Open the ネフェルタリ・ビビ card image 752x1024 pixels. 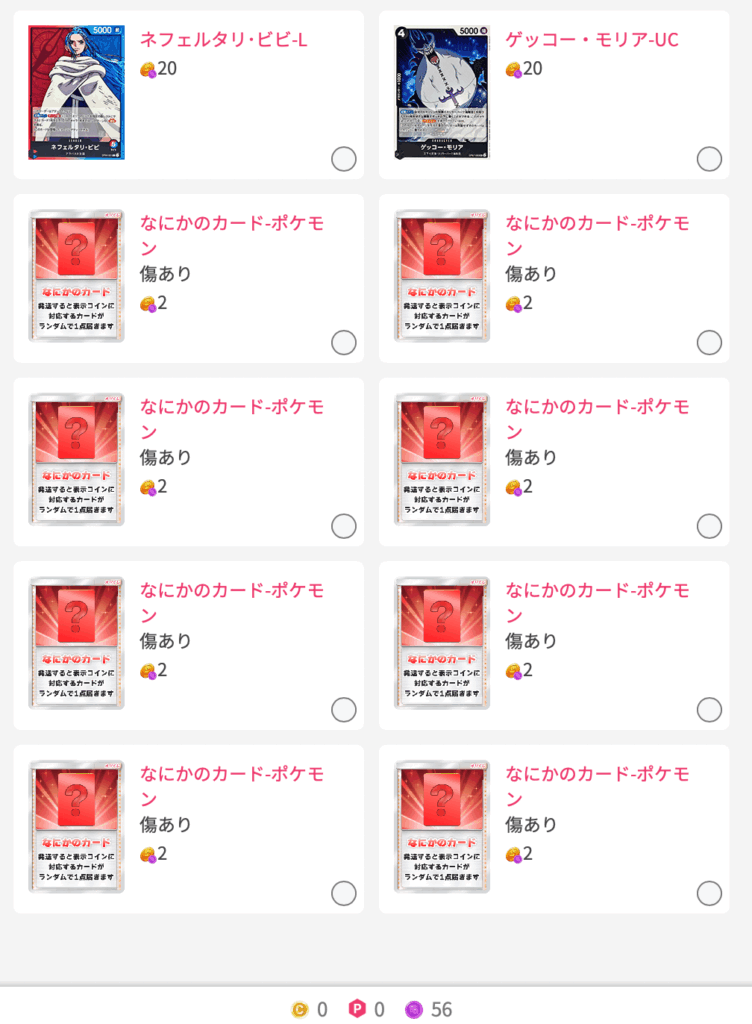pos(77,93)
